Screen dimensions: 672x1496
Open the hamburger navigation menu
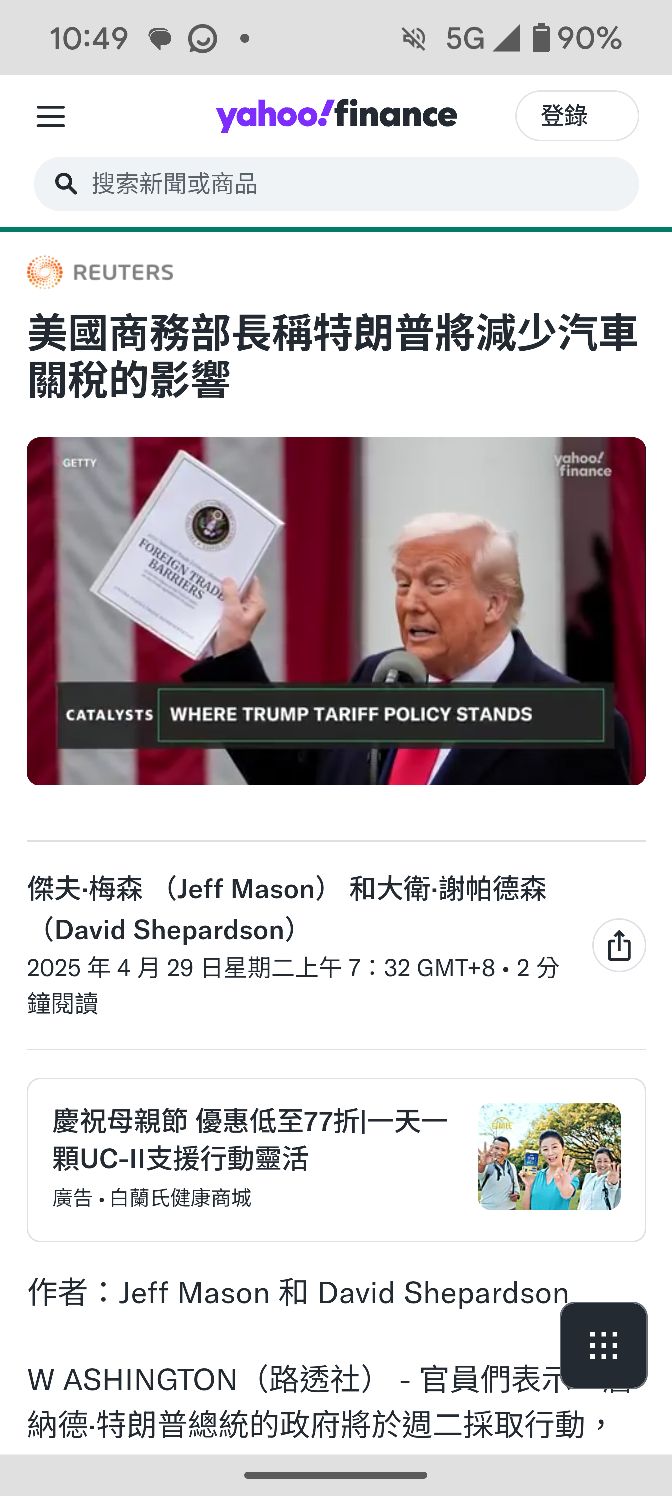(51, 117)
